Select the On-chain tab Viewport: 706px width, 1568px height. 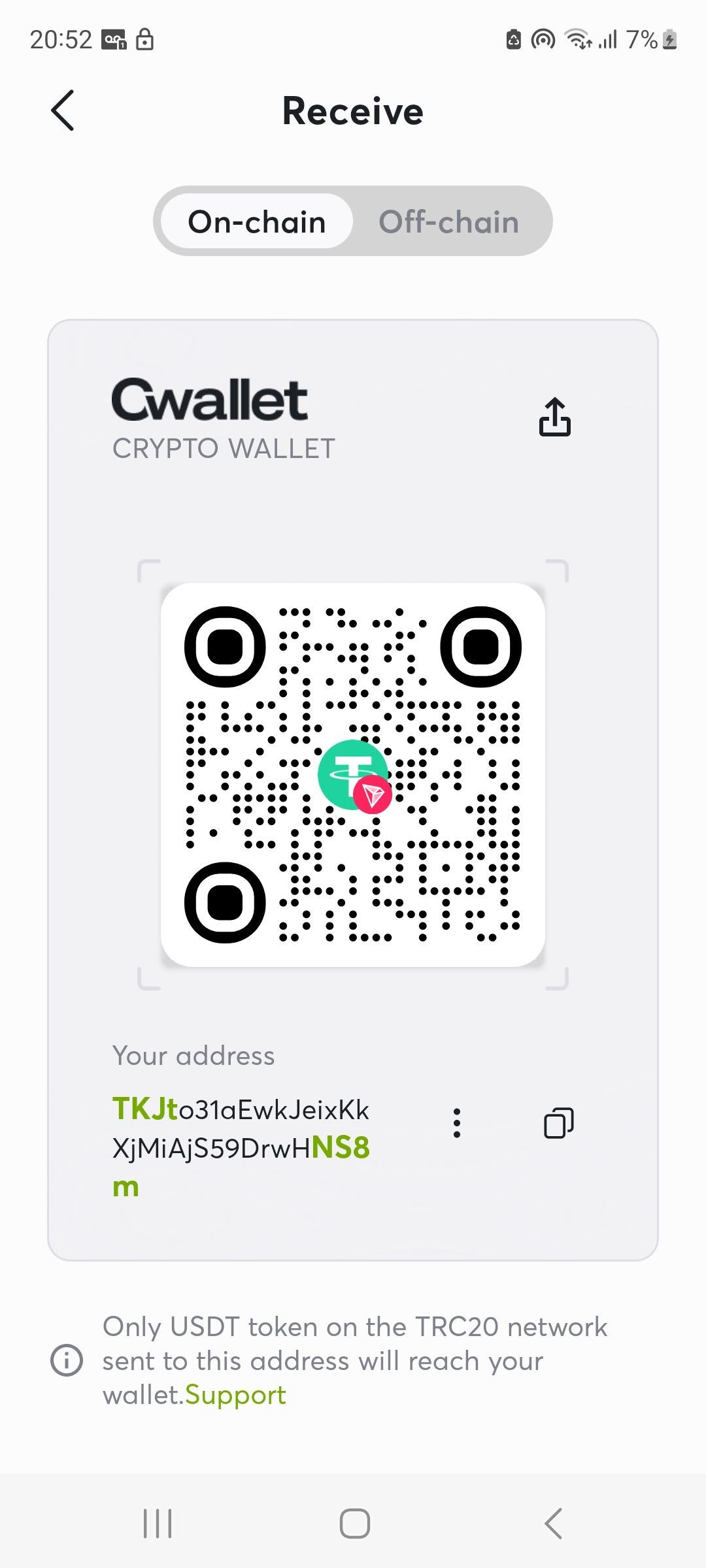pos(257,222)
